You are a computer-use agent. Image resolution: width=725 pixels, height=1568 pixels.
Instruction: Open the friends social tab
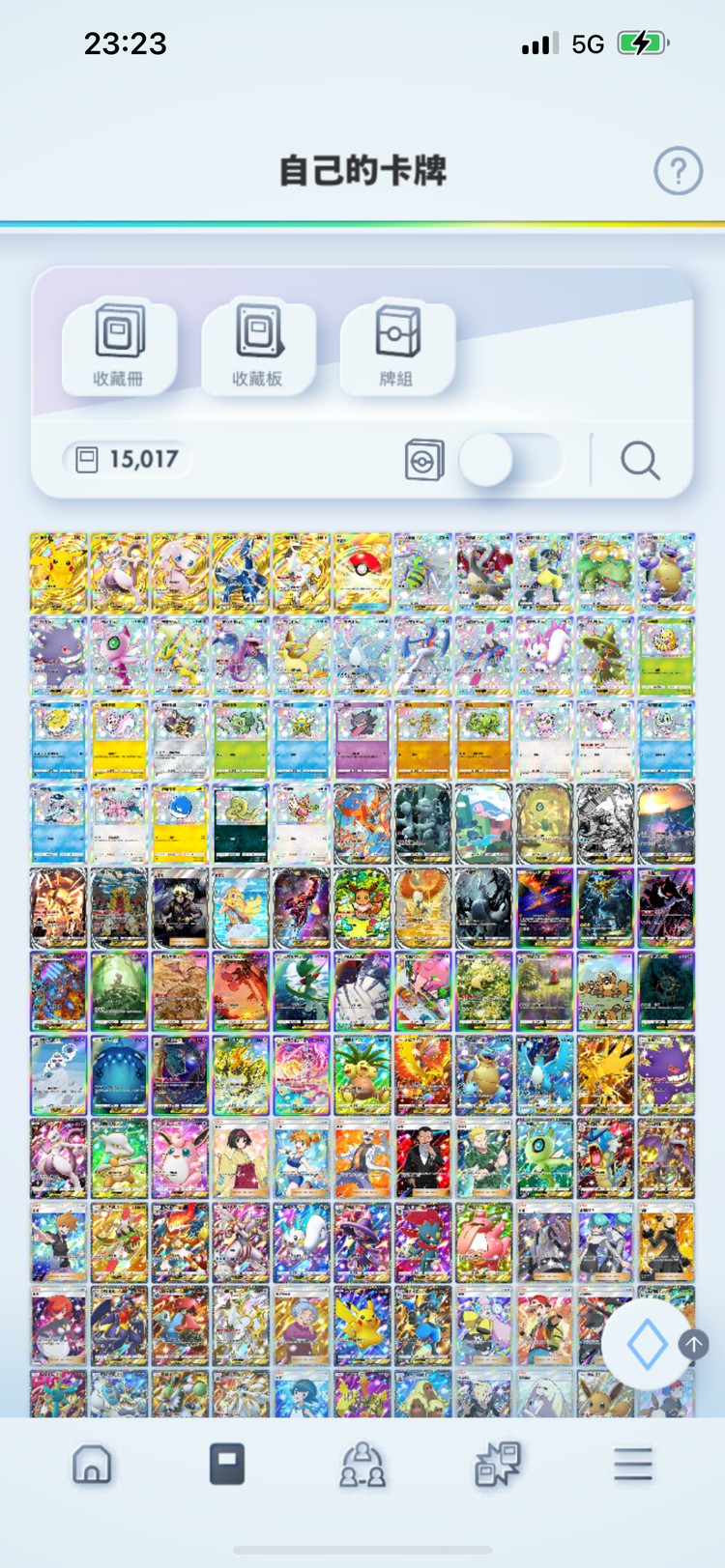tap(362, 1465)
